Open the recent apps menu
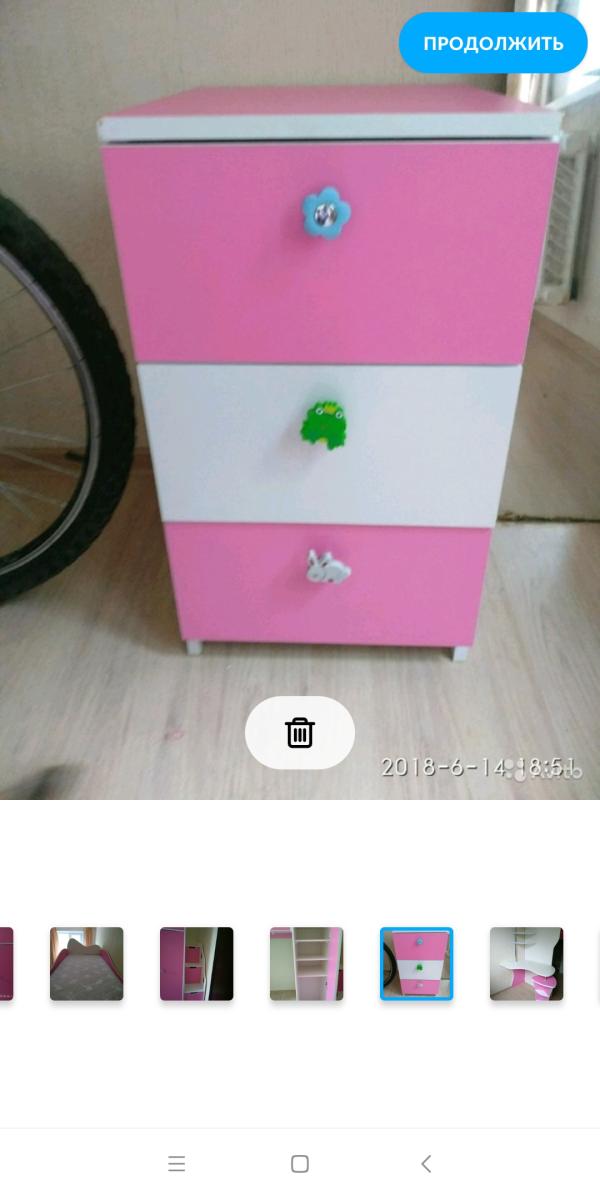Image resolution: width=600 pixels, height=1199 pixels. click(177, 1163)
